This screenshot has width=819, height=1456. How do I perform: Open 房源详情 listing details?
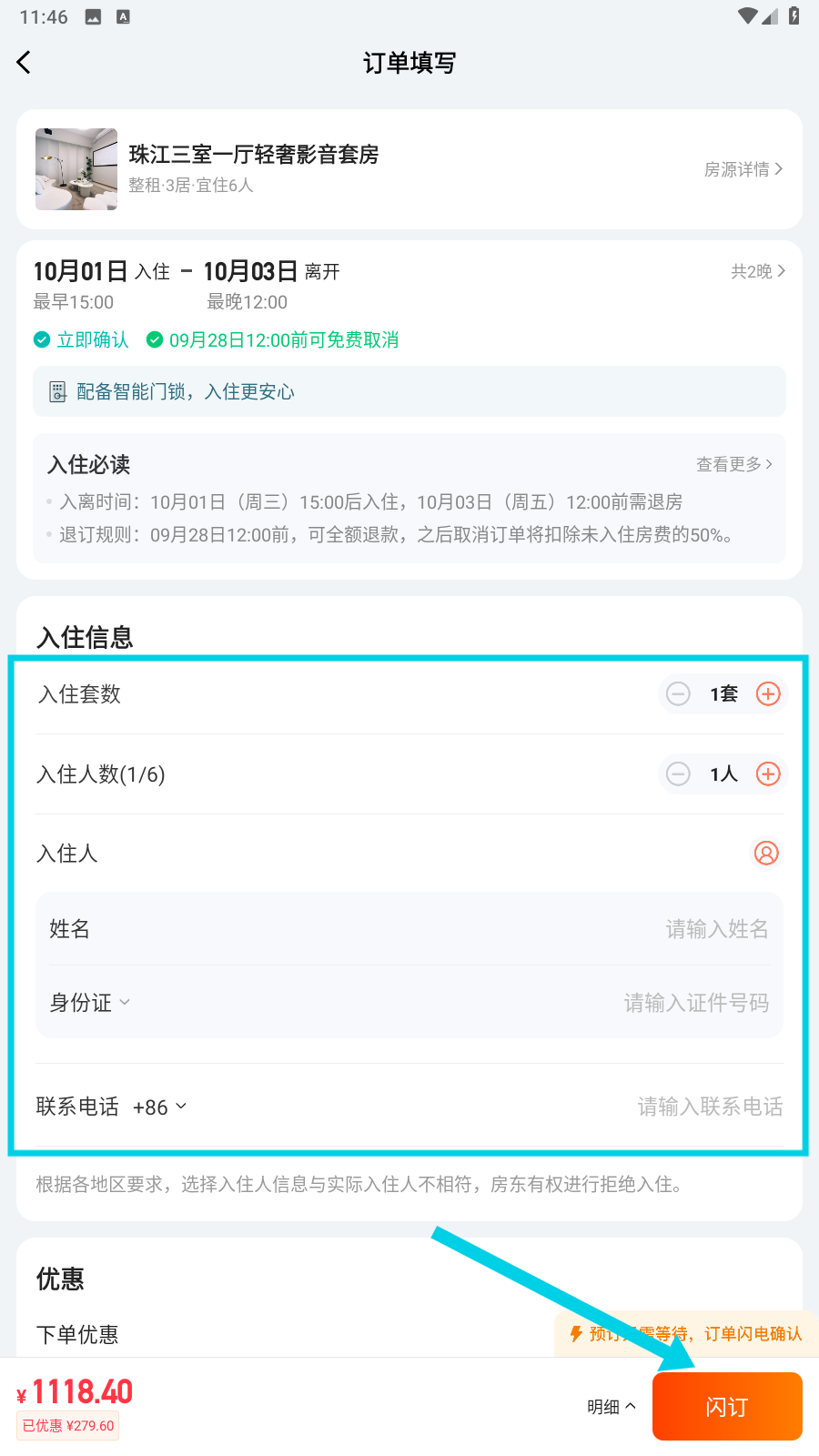743,169
